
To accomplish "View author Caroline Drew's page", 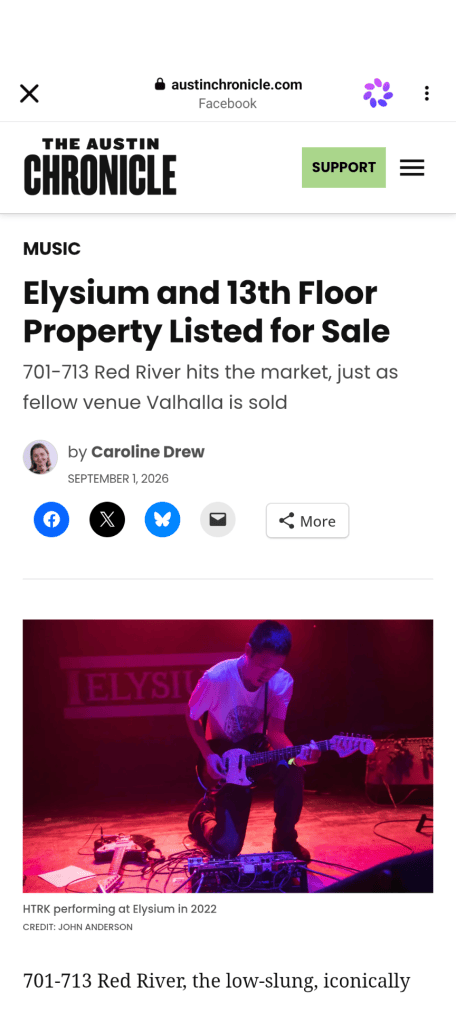I will pos(147,451).
